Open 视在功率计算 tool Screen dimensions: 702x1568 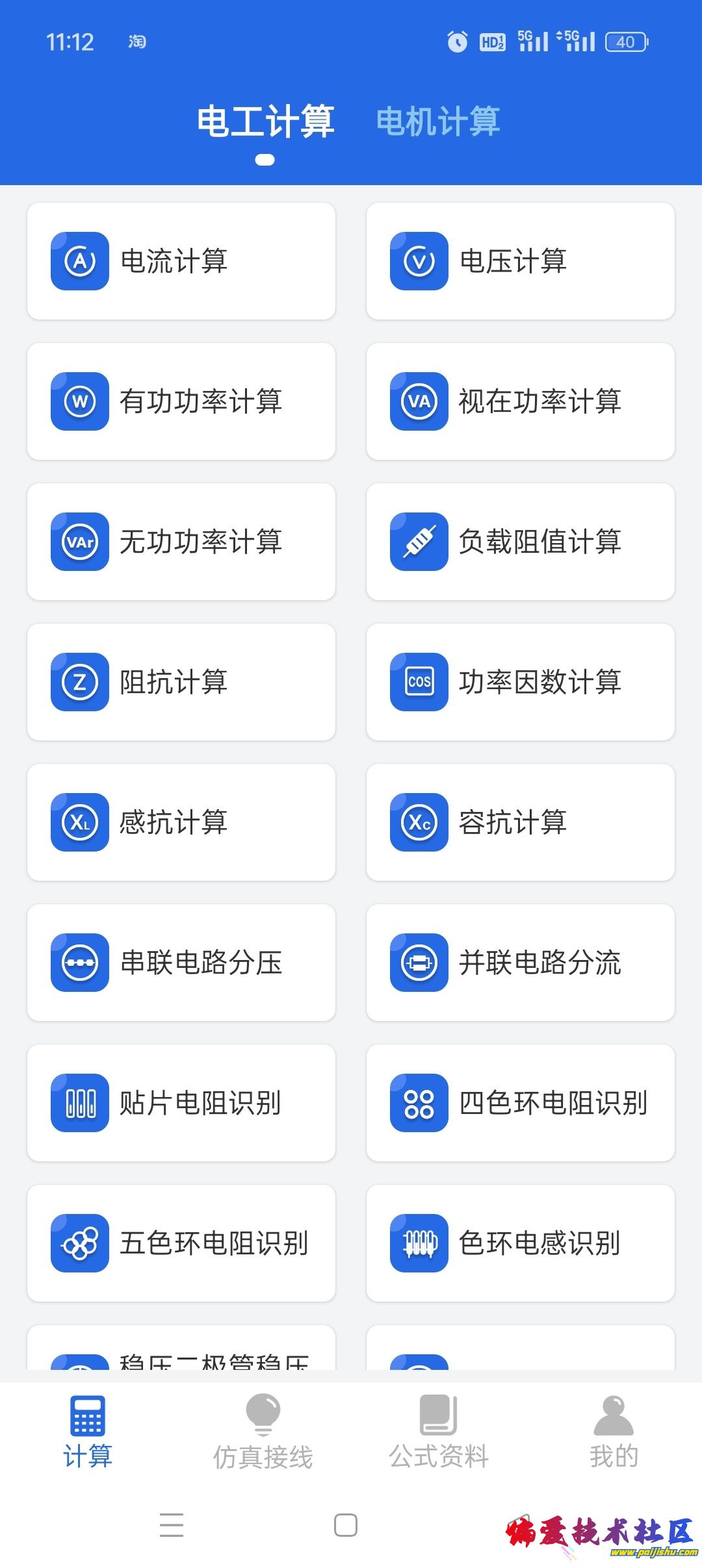tap(520, 401)
